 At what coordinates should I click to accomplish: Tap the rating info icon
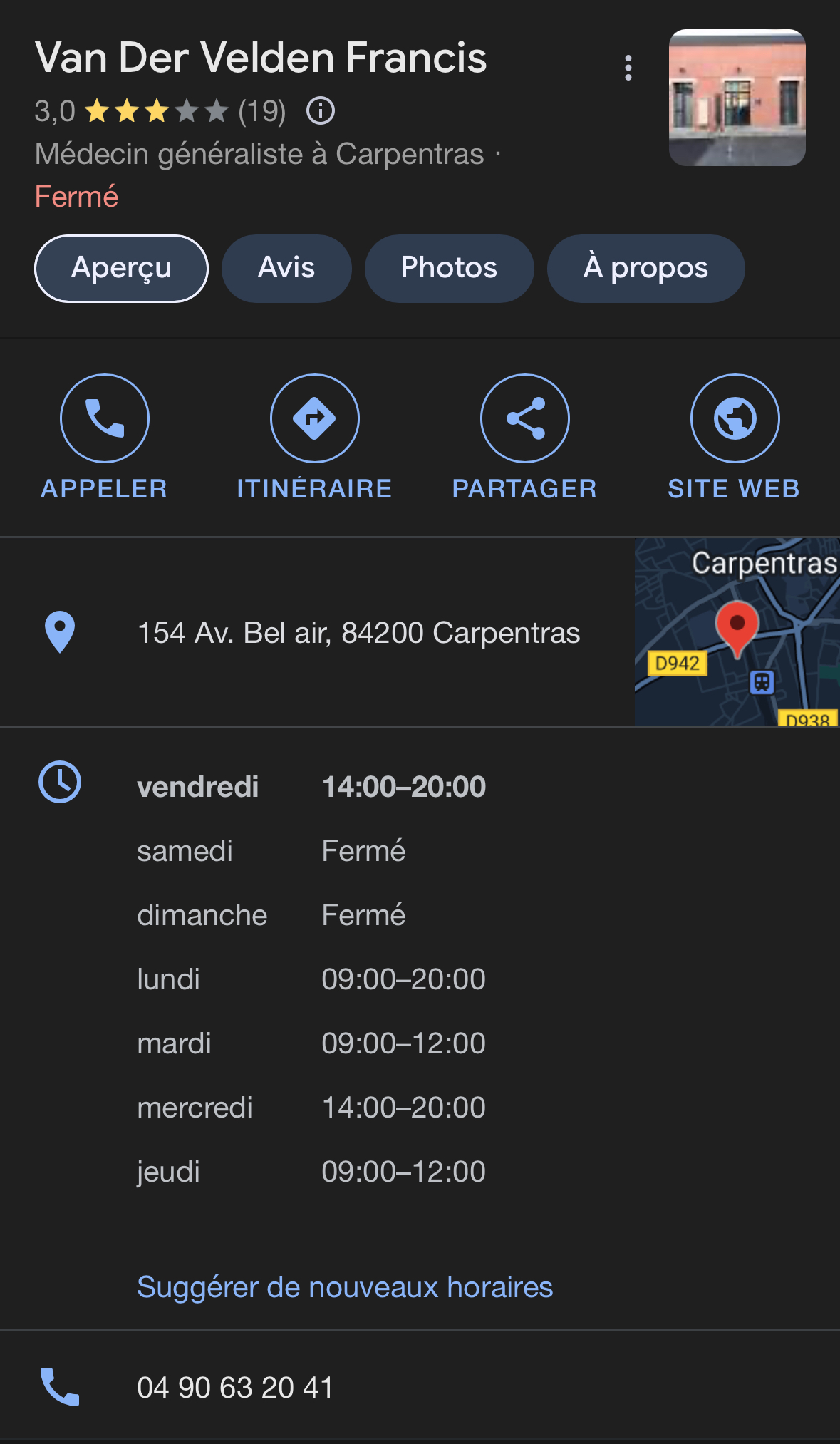320,111
